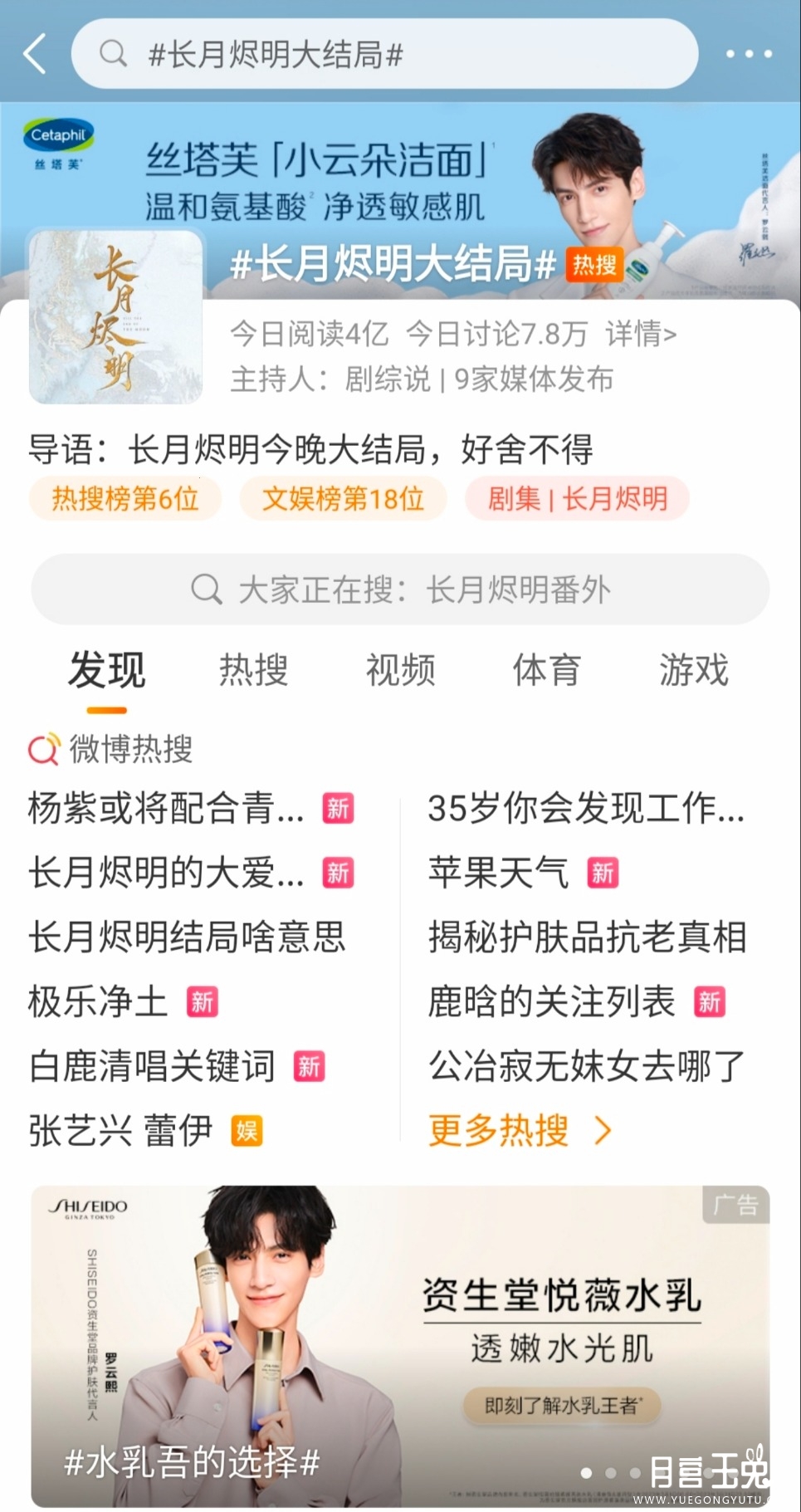Open hot search 鹿晗的关注列表
The image size is (801, 1512).
tap(551, 1001)
